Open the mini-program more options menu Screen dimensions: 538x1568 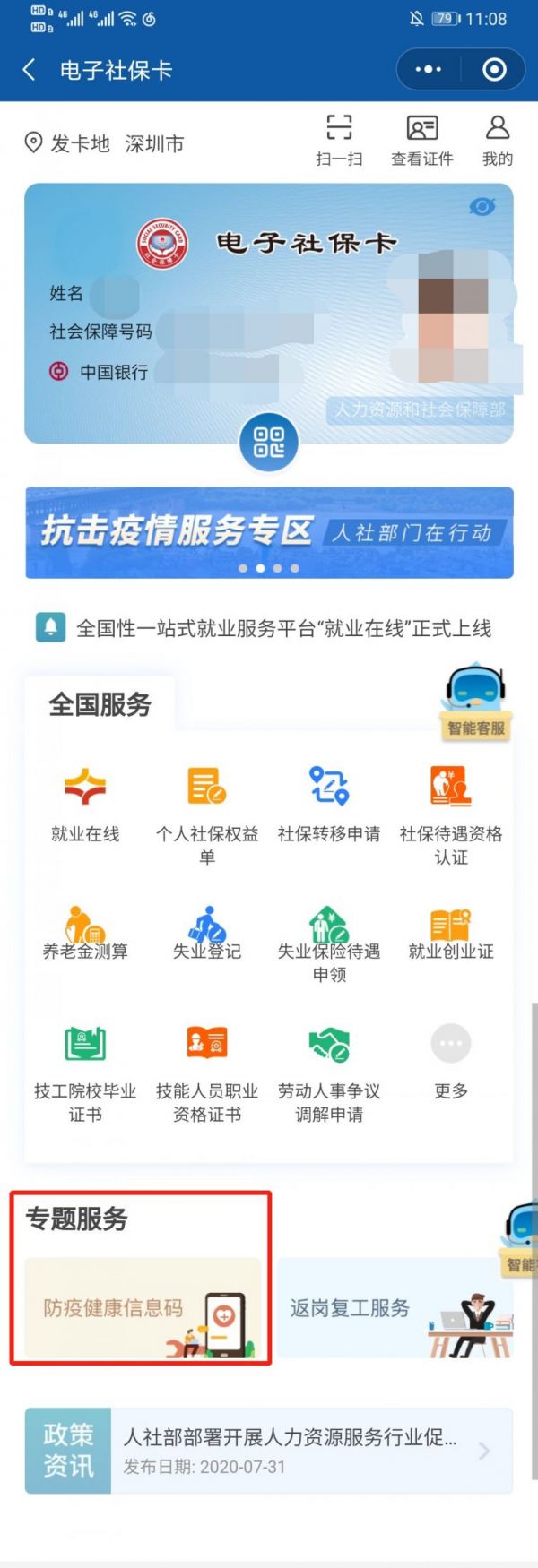coord(429,70)
